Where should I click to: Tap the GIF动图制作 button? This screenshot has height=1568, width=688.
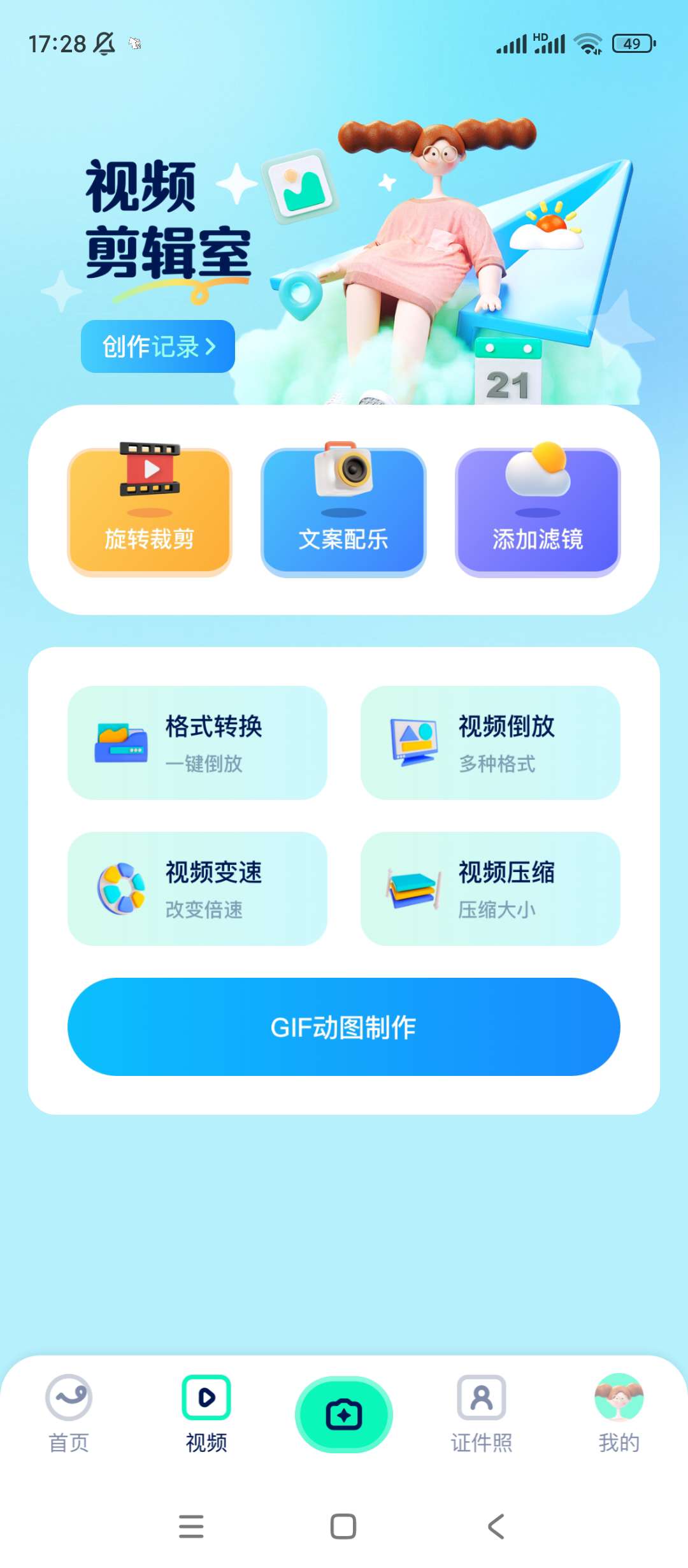pos(344,1027)
